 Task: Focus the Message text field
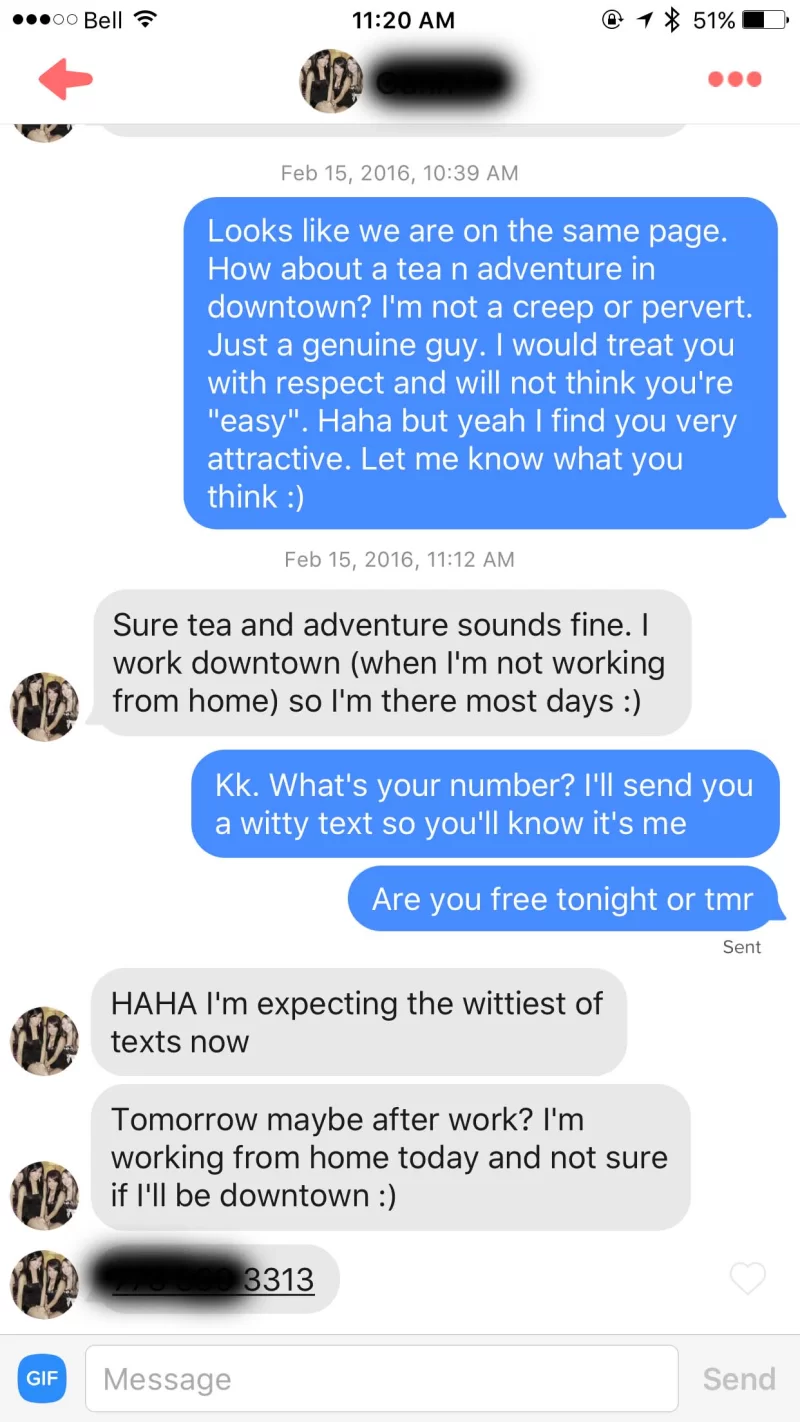(x=381, y=1379)
